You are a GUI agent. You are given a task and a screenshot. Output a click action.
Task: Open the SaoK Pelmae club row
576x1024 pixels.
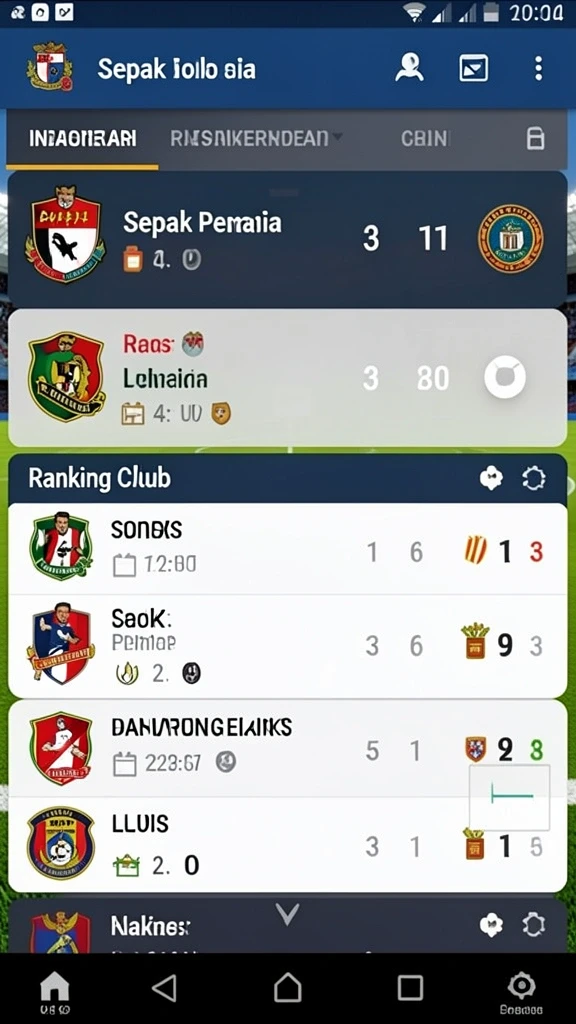click(287, 646)
